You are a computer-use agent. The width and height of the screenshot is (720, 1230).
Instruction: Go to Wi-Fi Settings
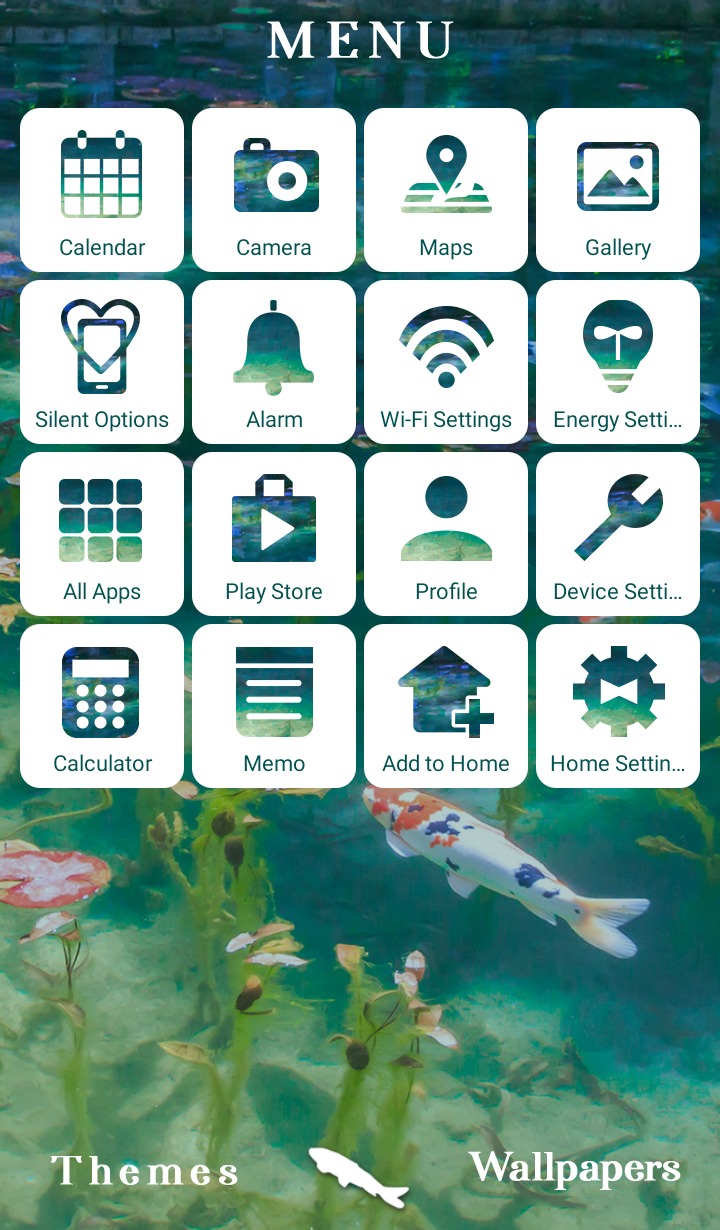(x=446, y=362)
